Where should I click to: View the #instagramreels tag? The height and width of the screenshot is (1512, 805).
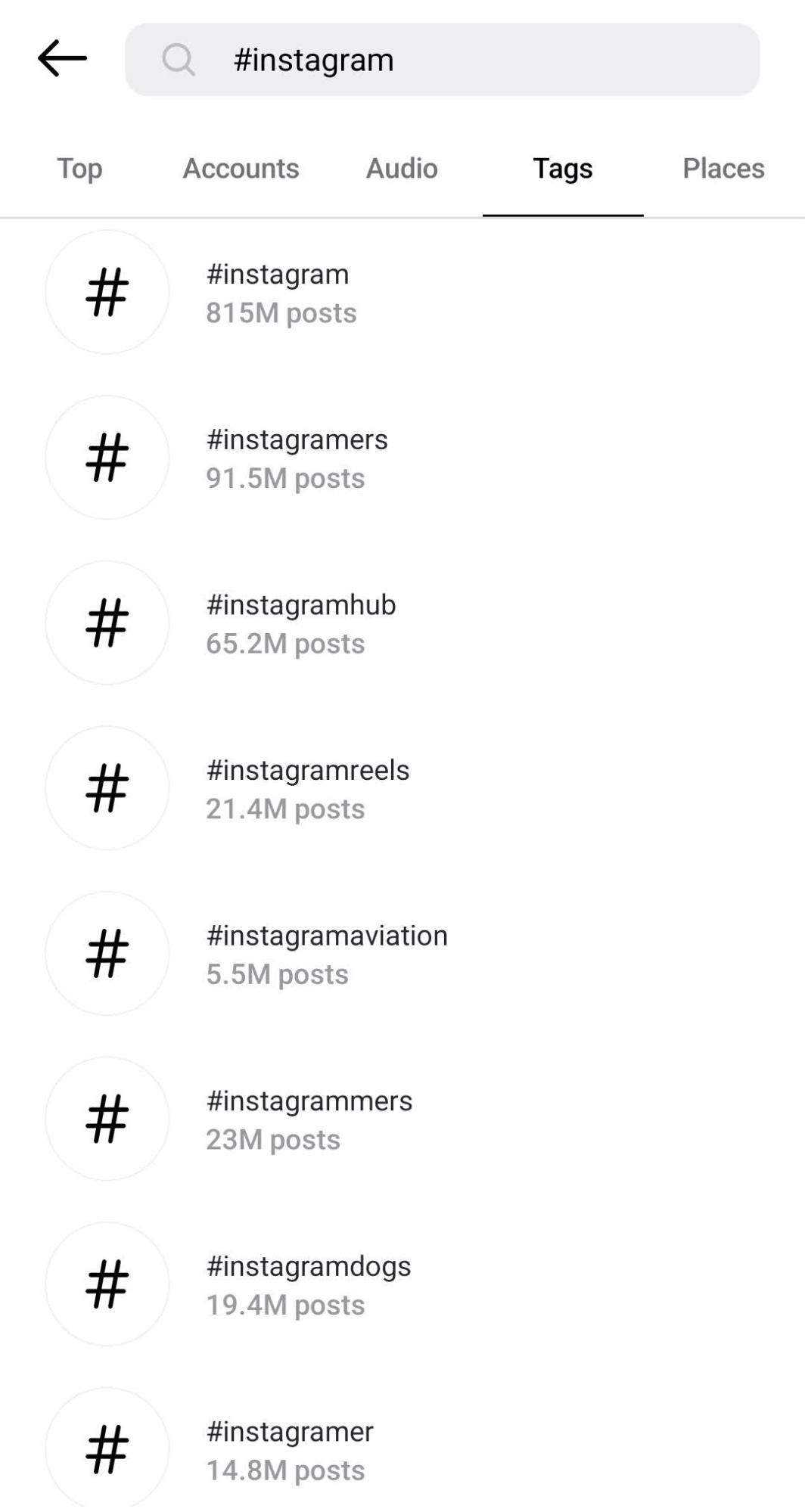(402, 788)
